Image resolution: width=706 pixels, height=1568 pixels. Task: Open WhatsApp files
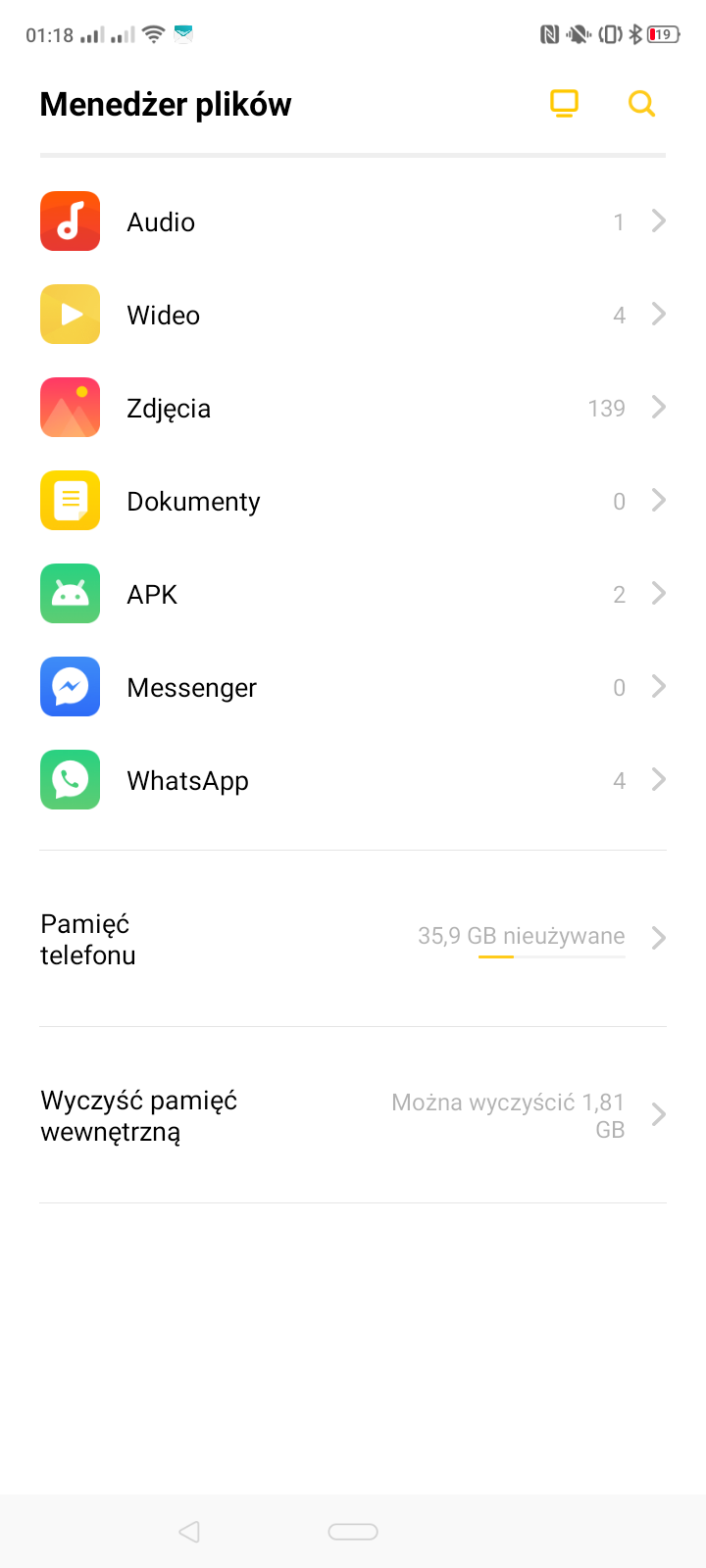coord(353,780)
